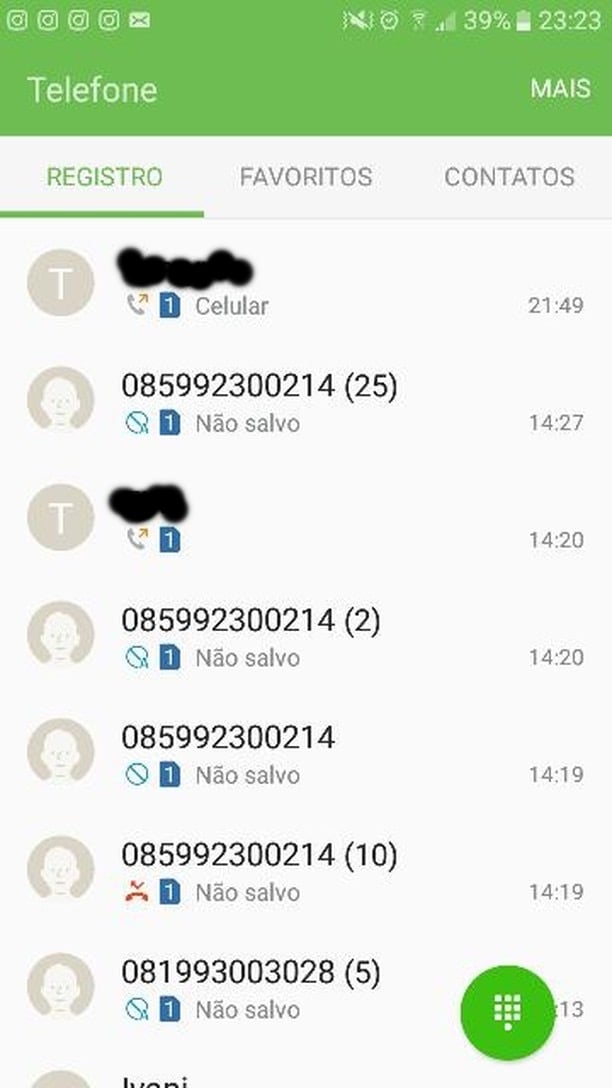The height and width of the screenshot is (1088, 612).
Task: Switch to the REGISTRO tab
Action: pos(104,178)
